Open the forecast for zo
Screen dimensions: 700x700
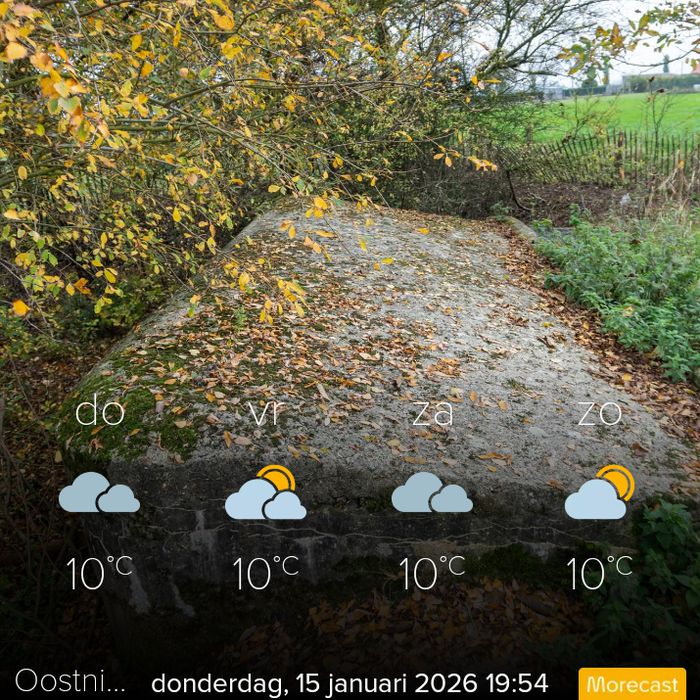point(599,494)
